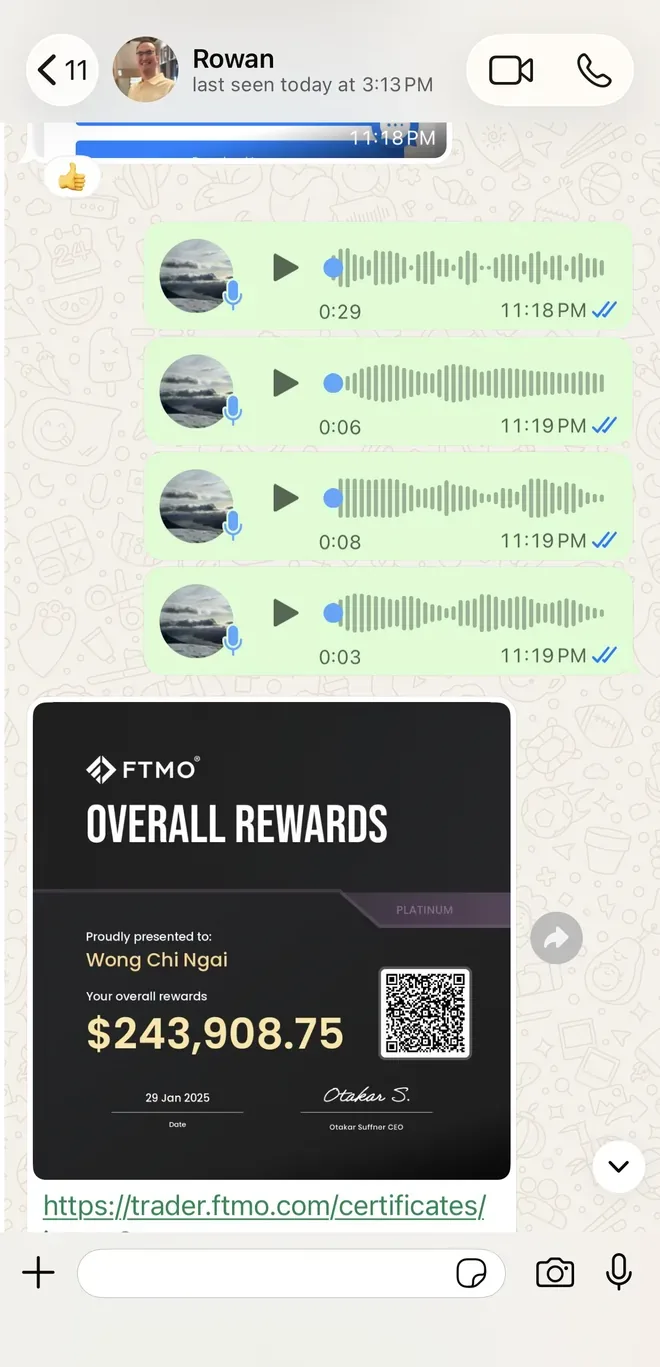Open the attachment plus menu
Screen dimensions: 660x1367
coord(38,1273)
